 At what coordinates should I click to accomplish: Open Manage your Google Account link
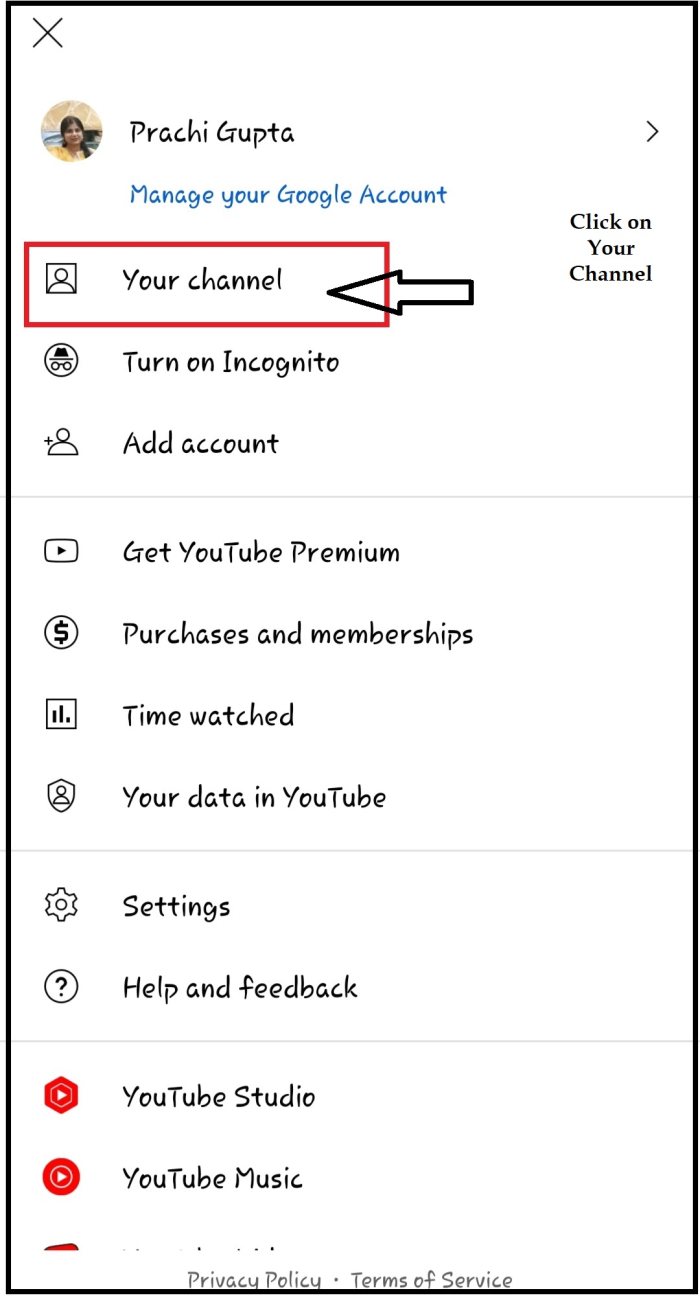click(288, 194)
